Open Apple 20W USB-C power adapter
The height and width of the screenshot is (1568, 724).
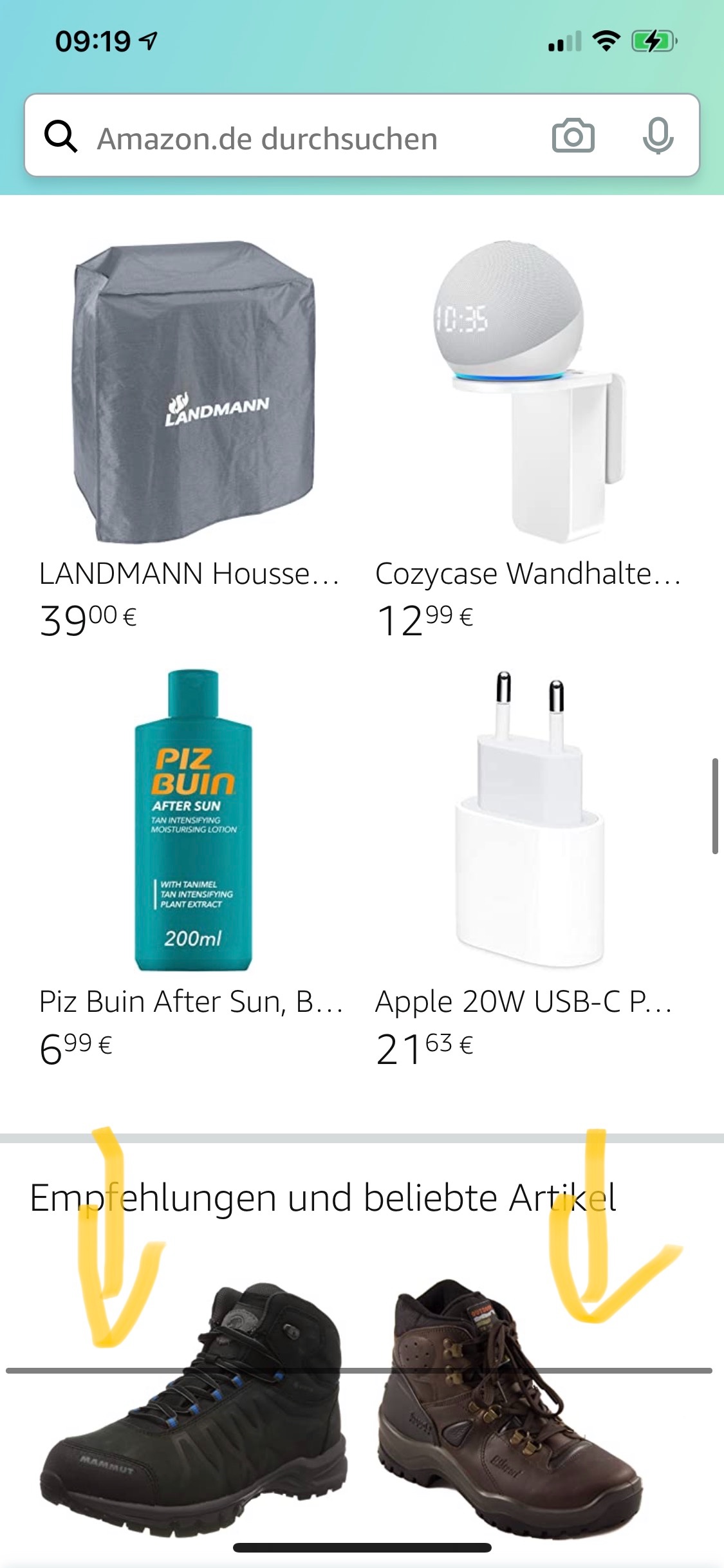pyautogui.click(x=529, y=821)
